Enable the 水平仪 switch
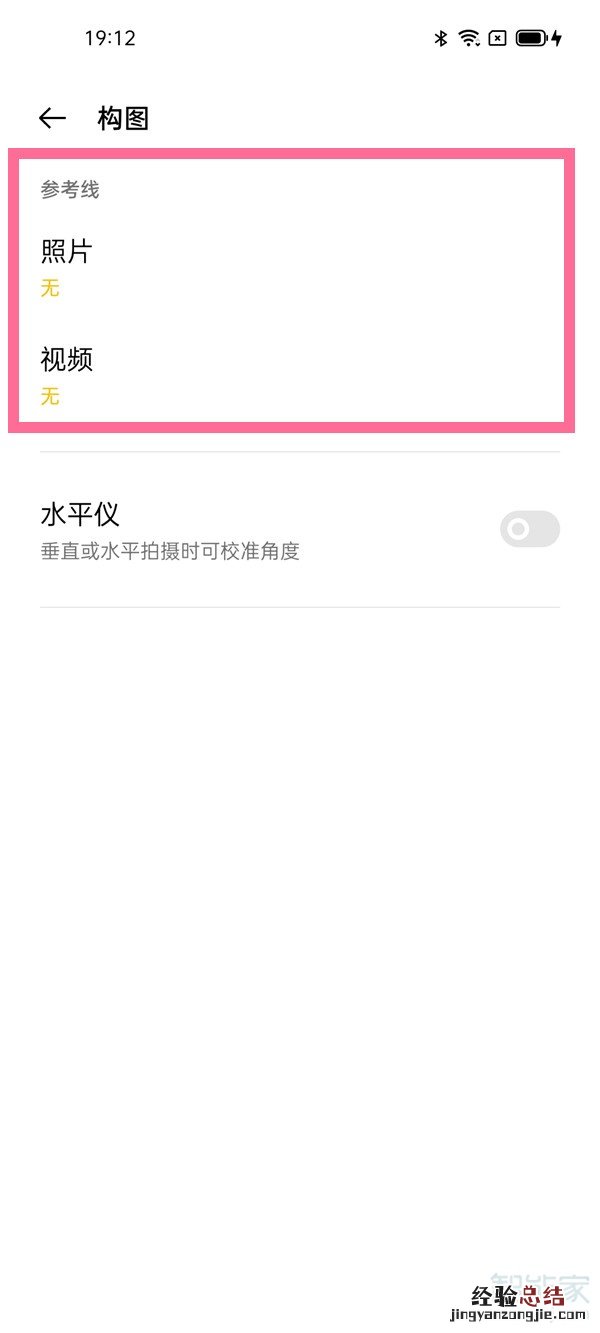Viewport: 600px width, 1333px height. coord(529,529)
